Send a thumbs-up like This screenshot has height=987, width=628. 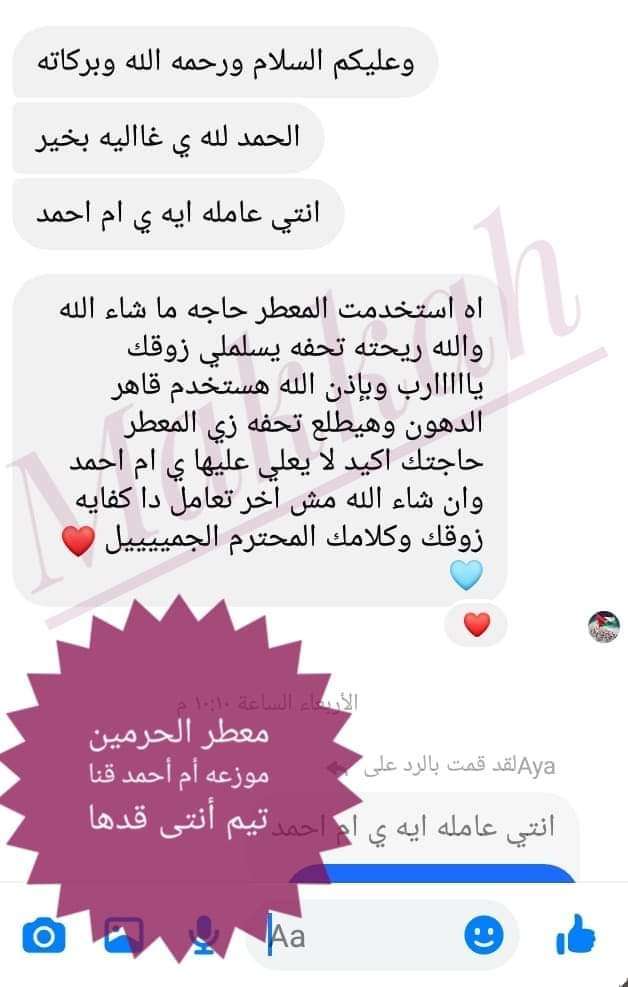(575, 937)
